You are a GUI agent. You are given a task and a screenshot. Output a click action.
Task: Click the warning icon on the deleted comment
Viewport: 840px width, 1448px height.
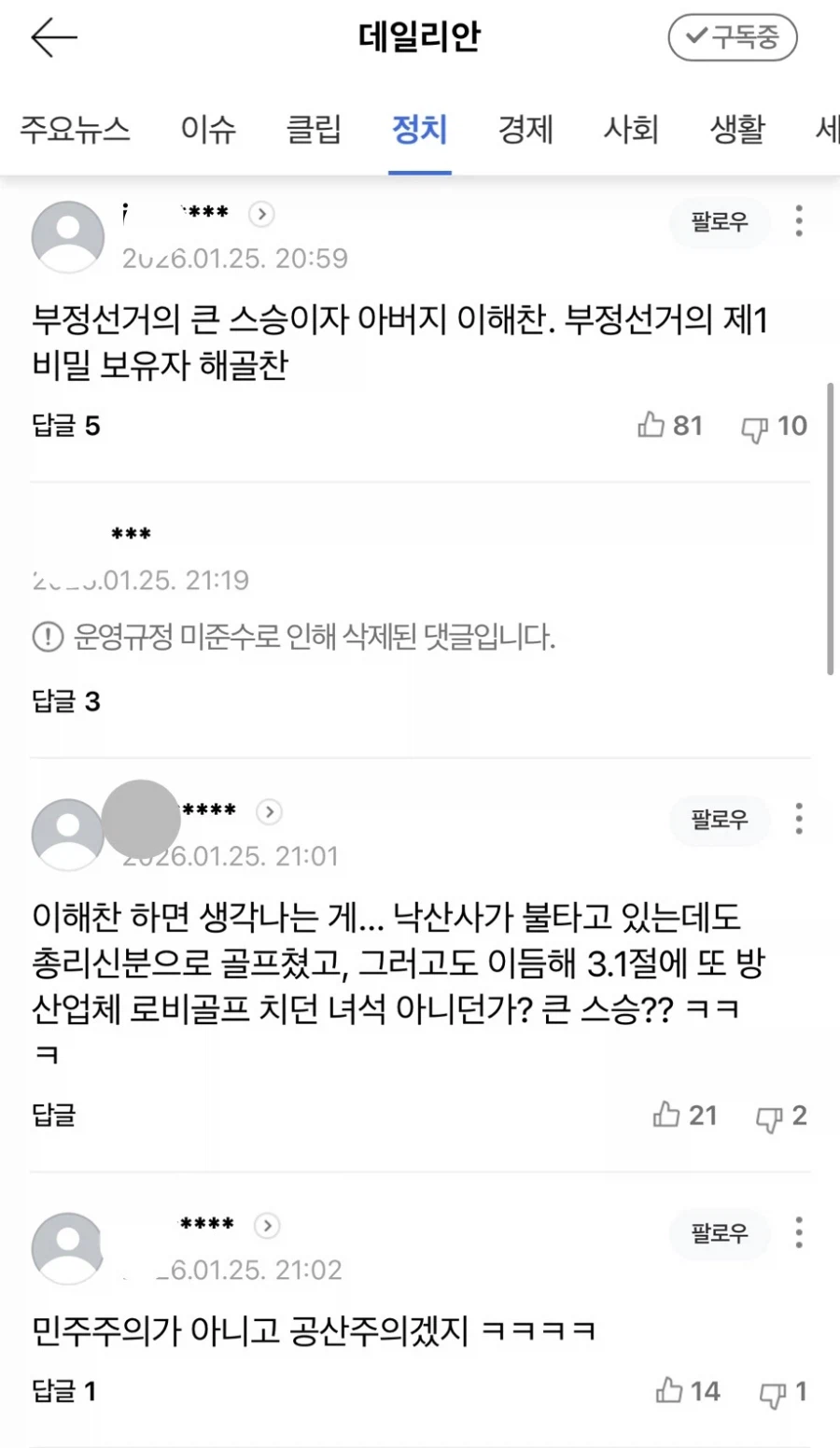coord(41,636)
